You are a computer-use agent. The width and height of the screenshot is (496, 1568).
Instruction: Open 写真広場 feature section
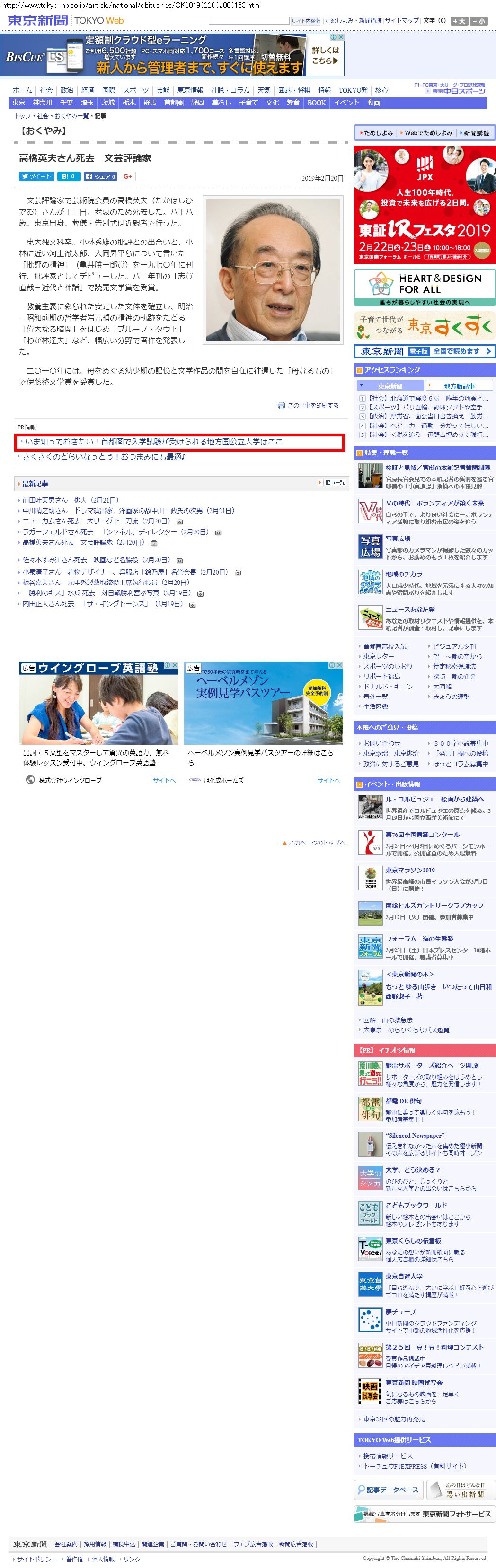point(397,539)
